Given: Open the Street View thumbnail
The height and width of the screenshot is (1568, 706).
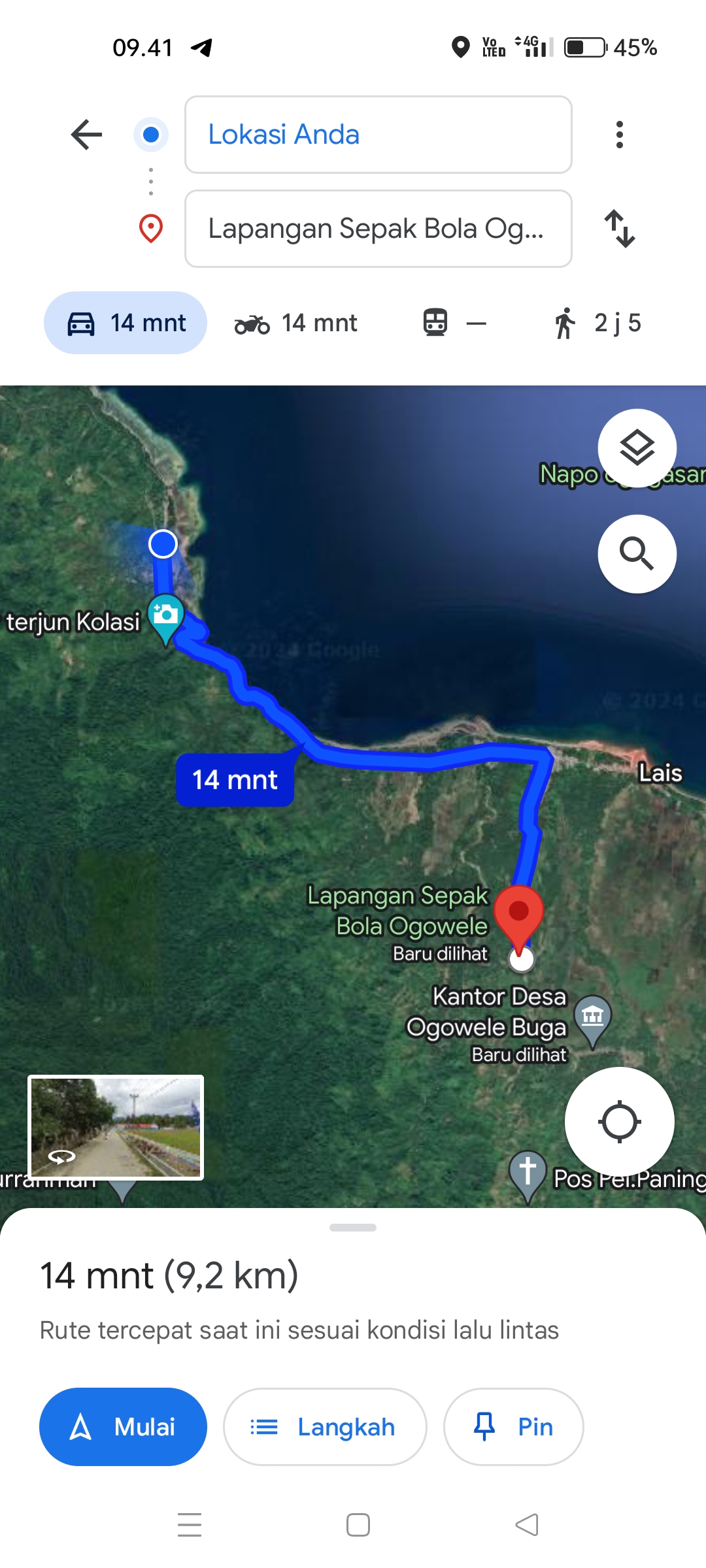Looking at the screenshot, I should pyautogui.click(x=116, y=1127).
